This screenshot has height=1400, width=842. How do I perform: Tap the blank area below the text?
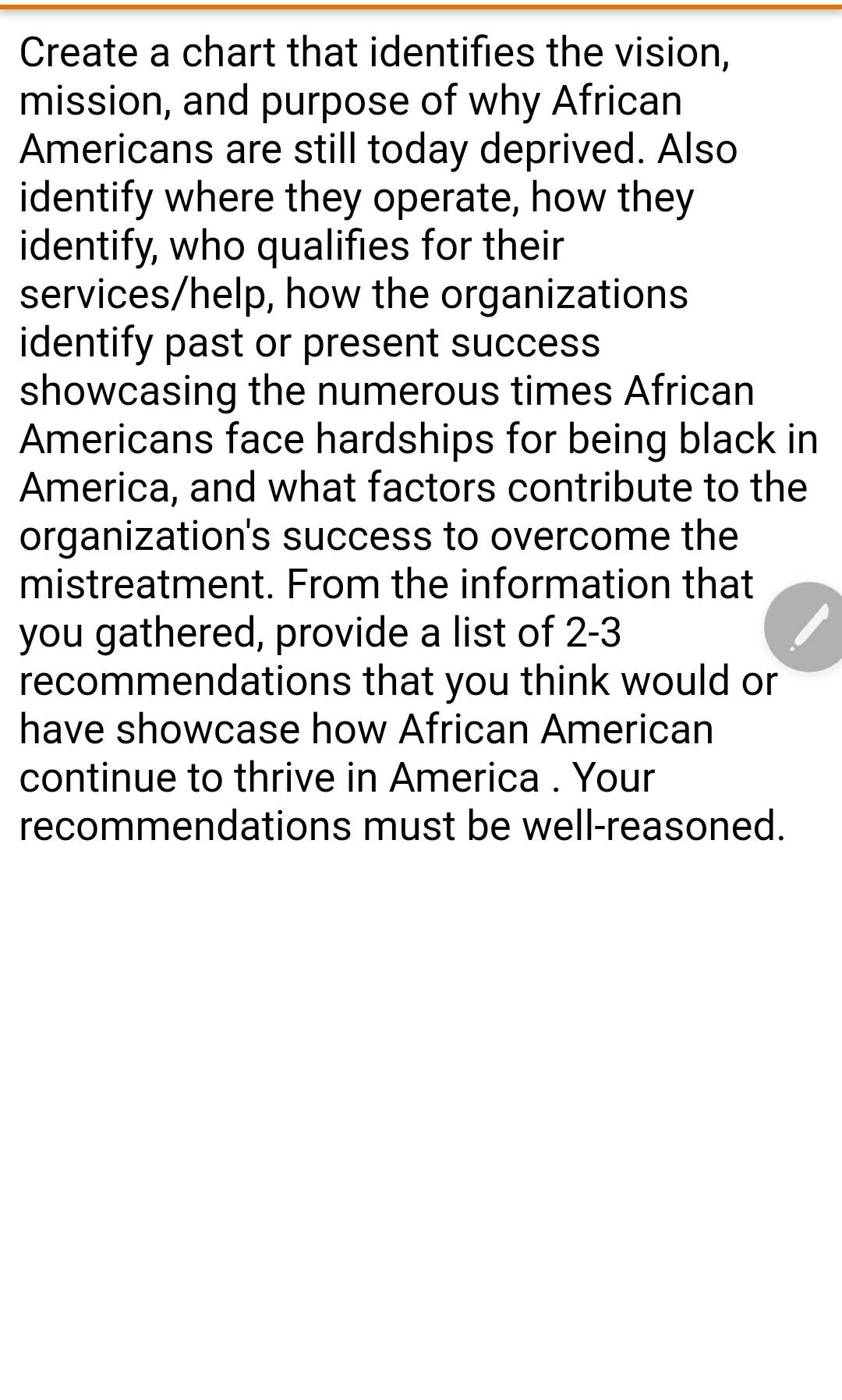tap(421, 1092)
